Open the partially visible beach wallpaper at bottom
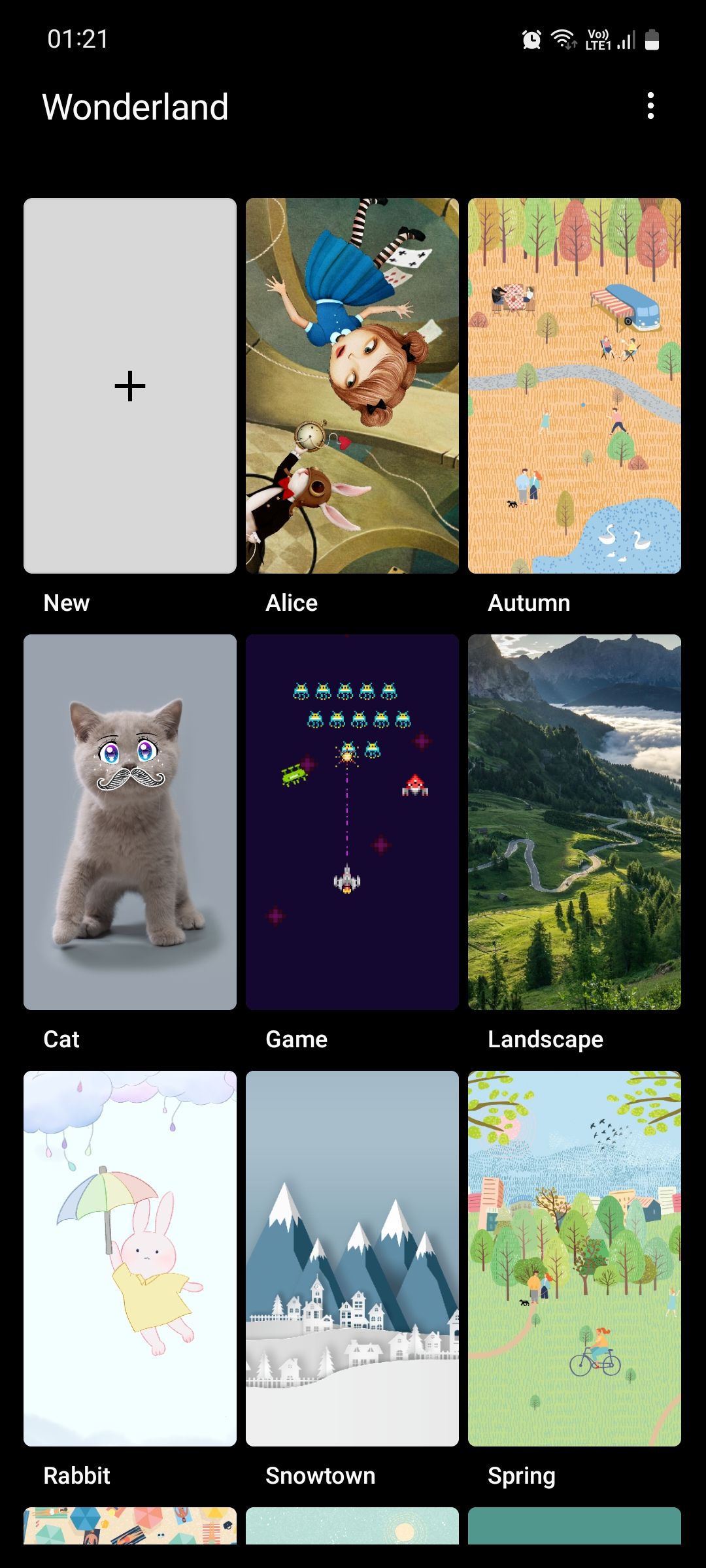Screen dimensions: 706x1568 (x=129, y=1535)
